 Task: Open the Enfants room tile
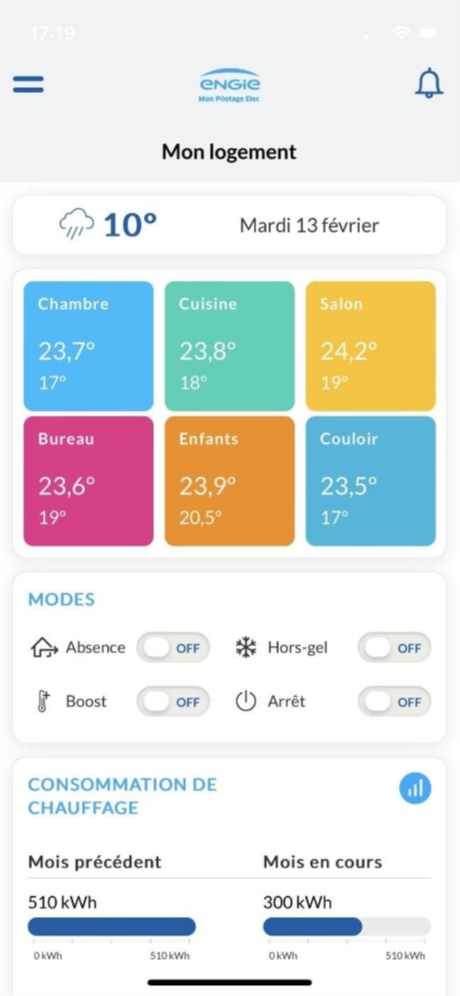(229, 481)
